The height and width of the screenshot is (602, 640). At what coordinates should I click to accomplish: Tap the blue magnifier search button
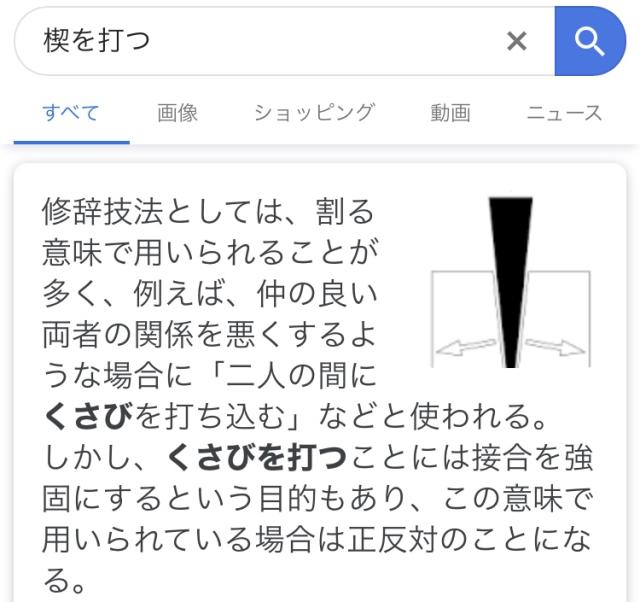pos(590,41)
